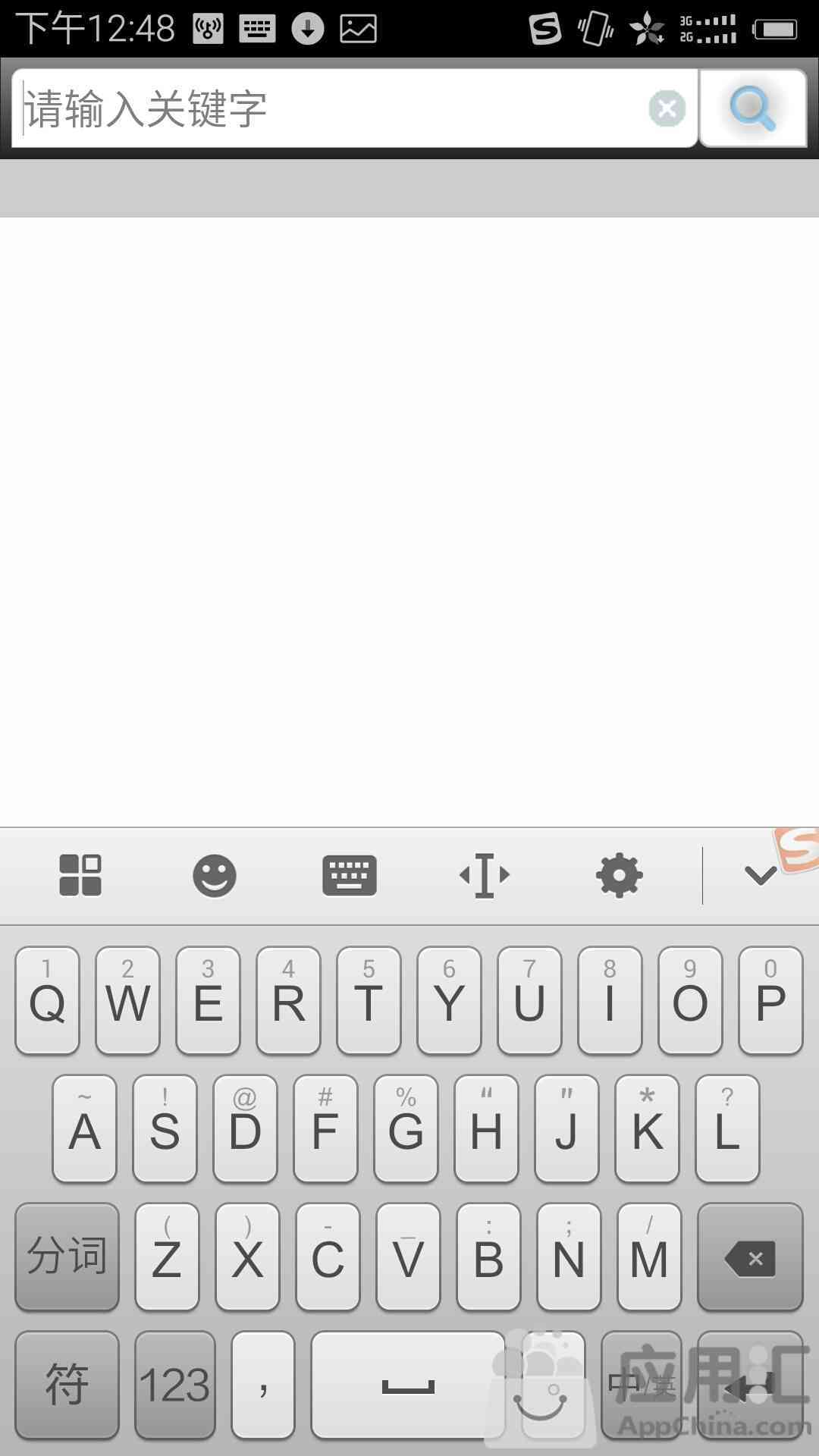Switch to the 123 number keypad
Viewport: 819px width, 1456px height.
[175, 1385]
